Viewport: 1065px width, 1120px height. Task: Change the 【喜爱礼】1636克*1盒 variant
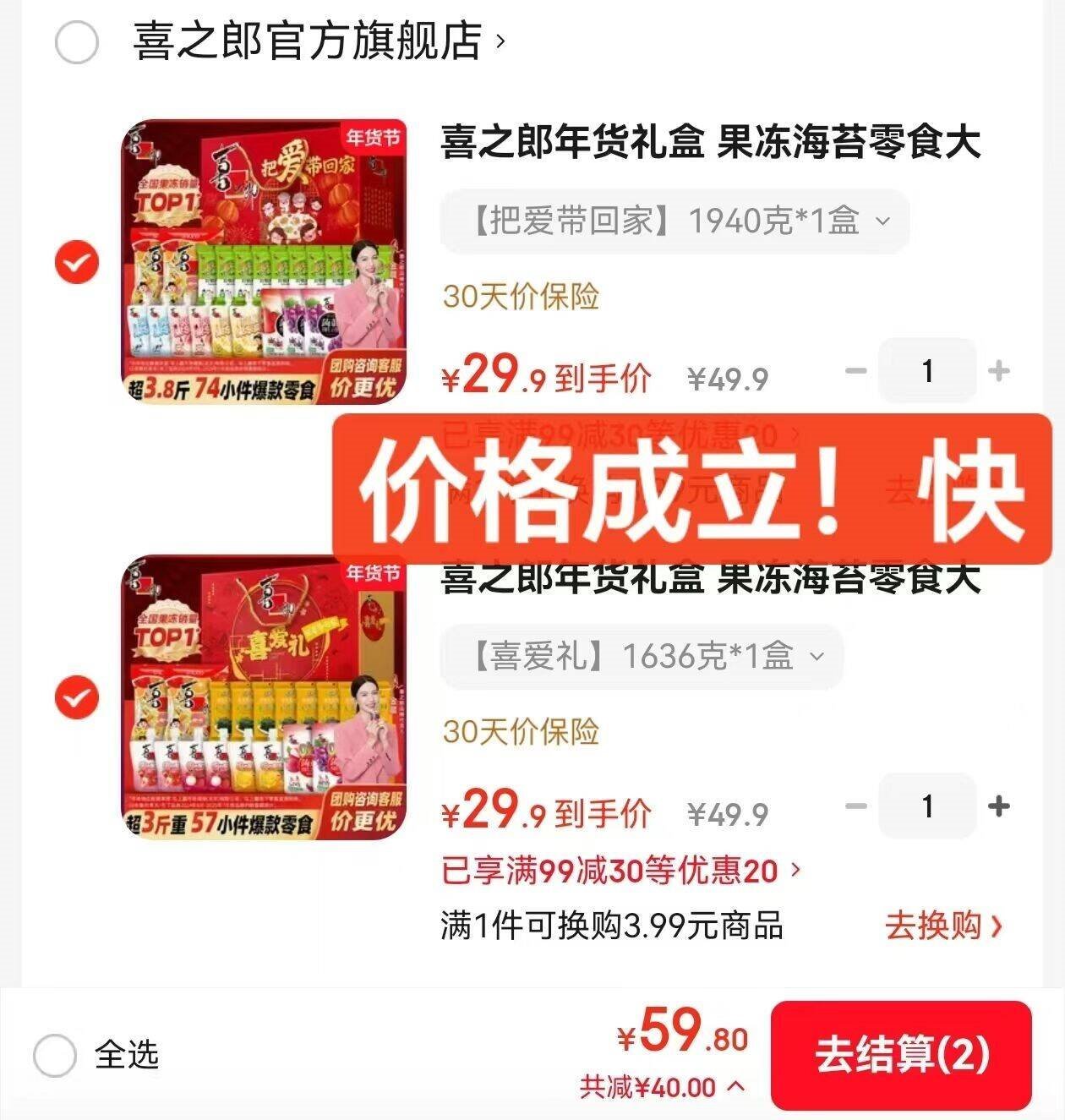point(642,656)
